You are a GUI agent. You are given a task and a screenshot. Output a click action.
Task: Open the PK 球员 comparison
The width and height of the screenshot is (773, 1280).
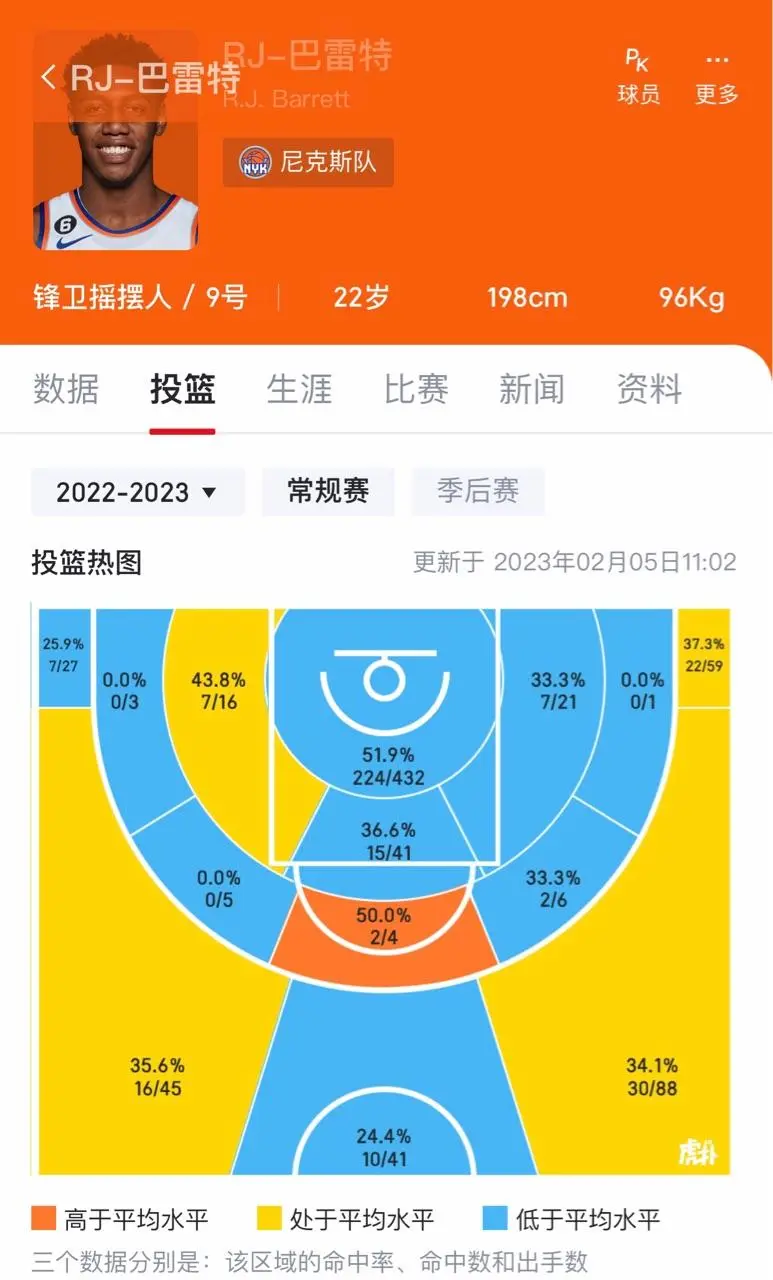638,77
